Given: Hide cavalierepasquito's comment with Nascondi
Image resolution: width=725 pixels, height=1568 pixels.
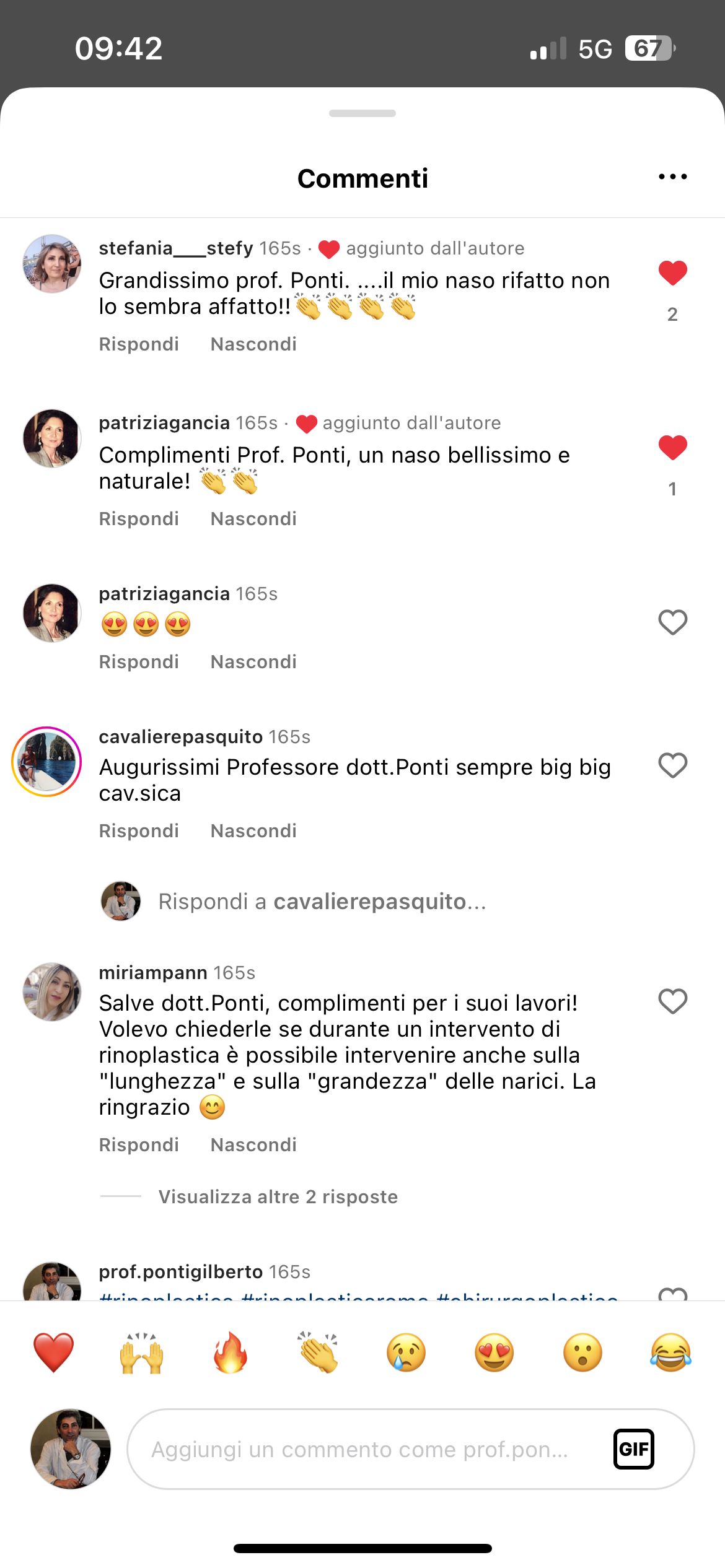Looking at the screenshot, I should coord(253,831).
